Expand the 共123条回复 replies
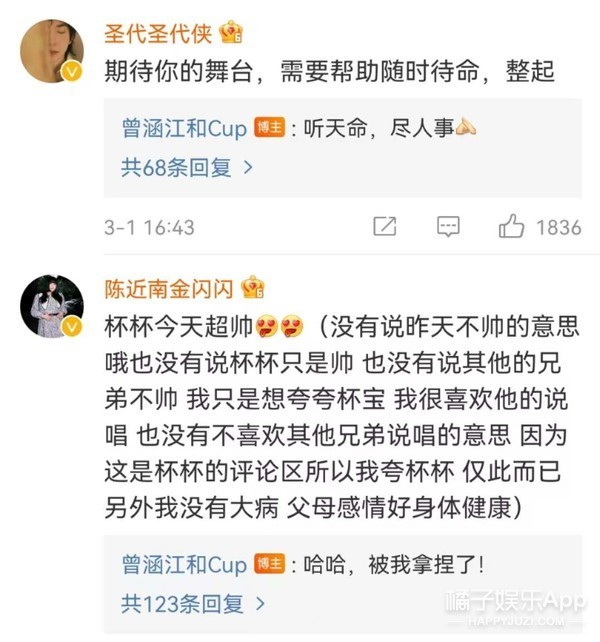 192,603
